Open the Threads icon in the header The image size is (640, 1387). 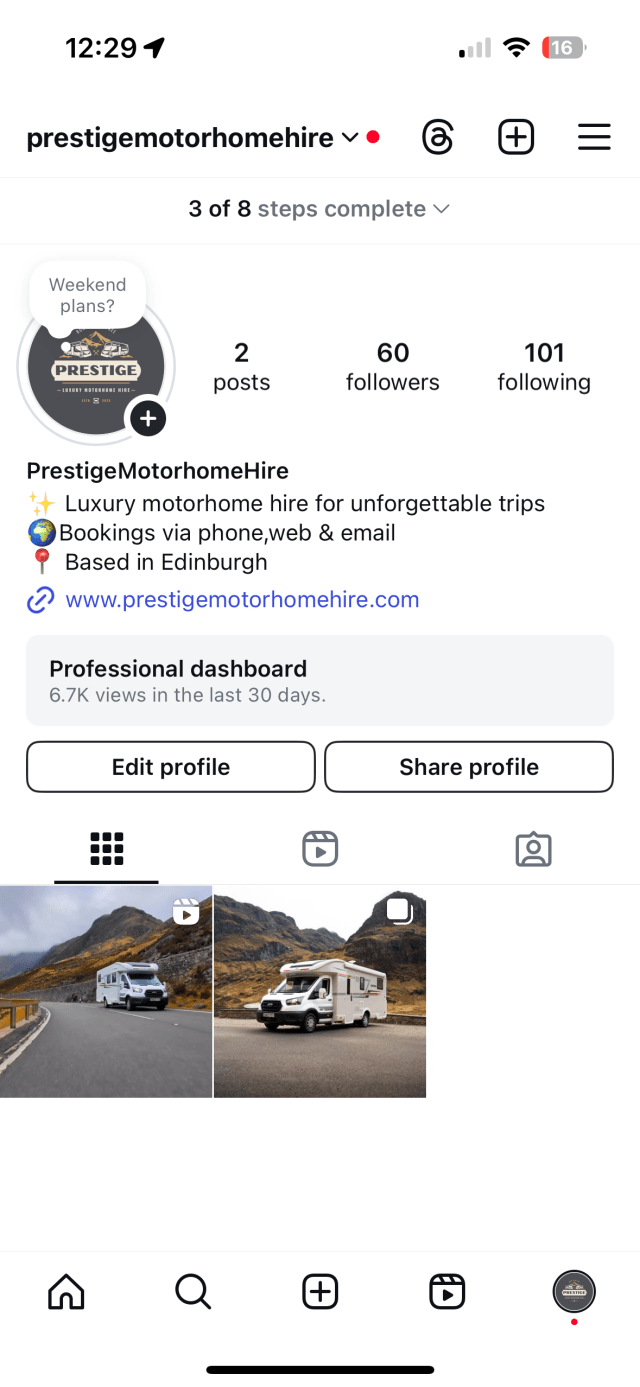[438, 137]
